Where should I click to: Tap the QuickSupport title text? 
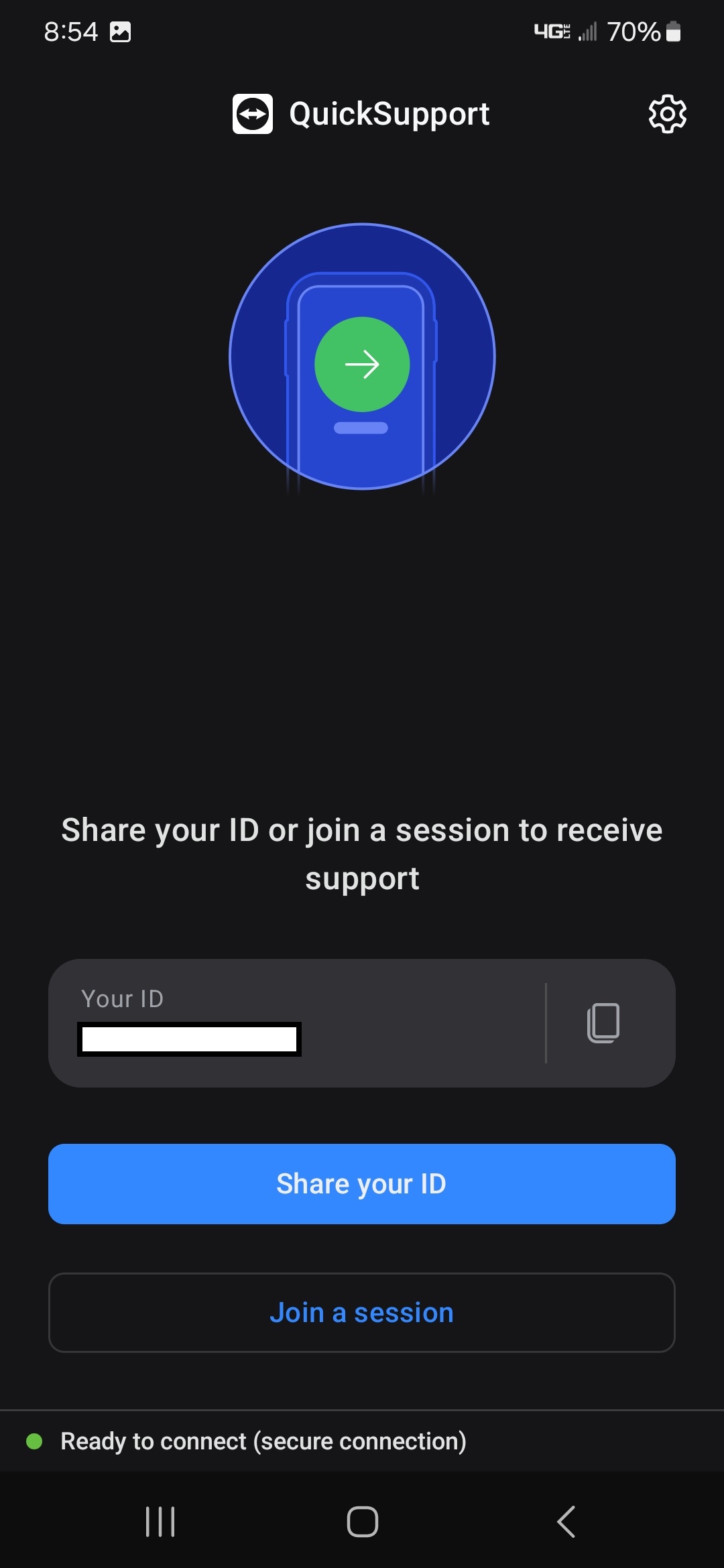[x=389, y=114]
